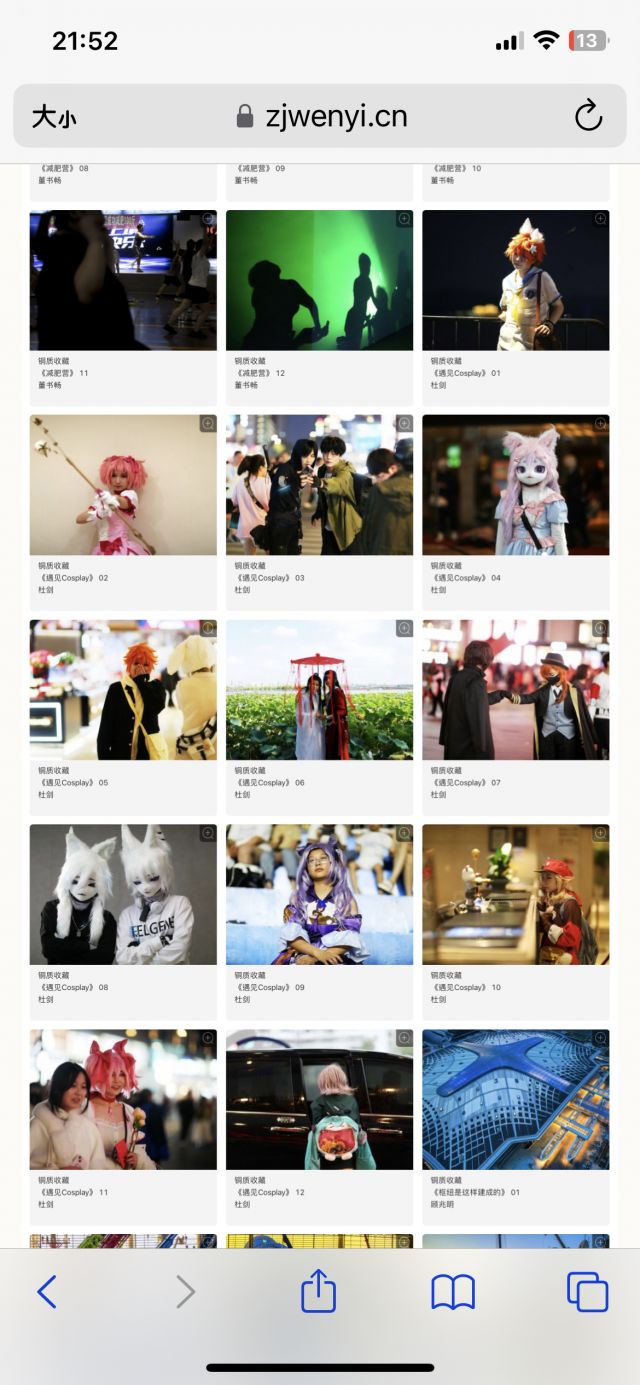
Task: Open the 《遇见Cosplay》01 photo
Action: coord(515,280)
